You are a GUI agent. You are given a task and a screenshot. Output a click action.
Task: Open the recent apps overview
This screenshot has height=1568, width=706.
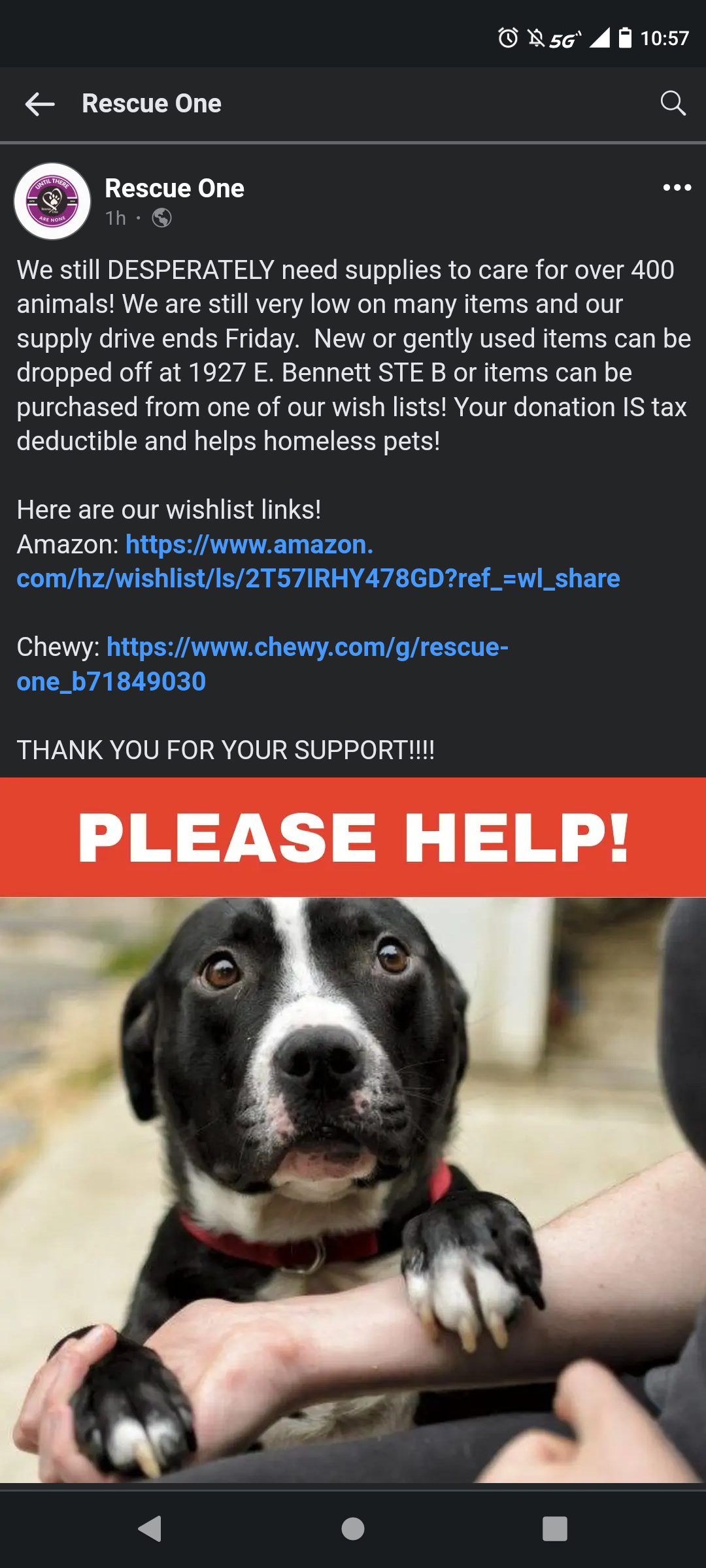tap(554, 1529)
